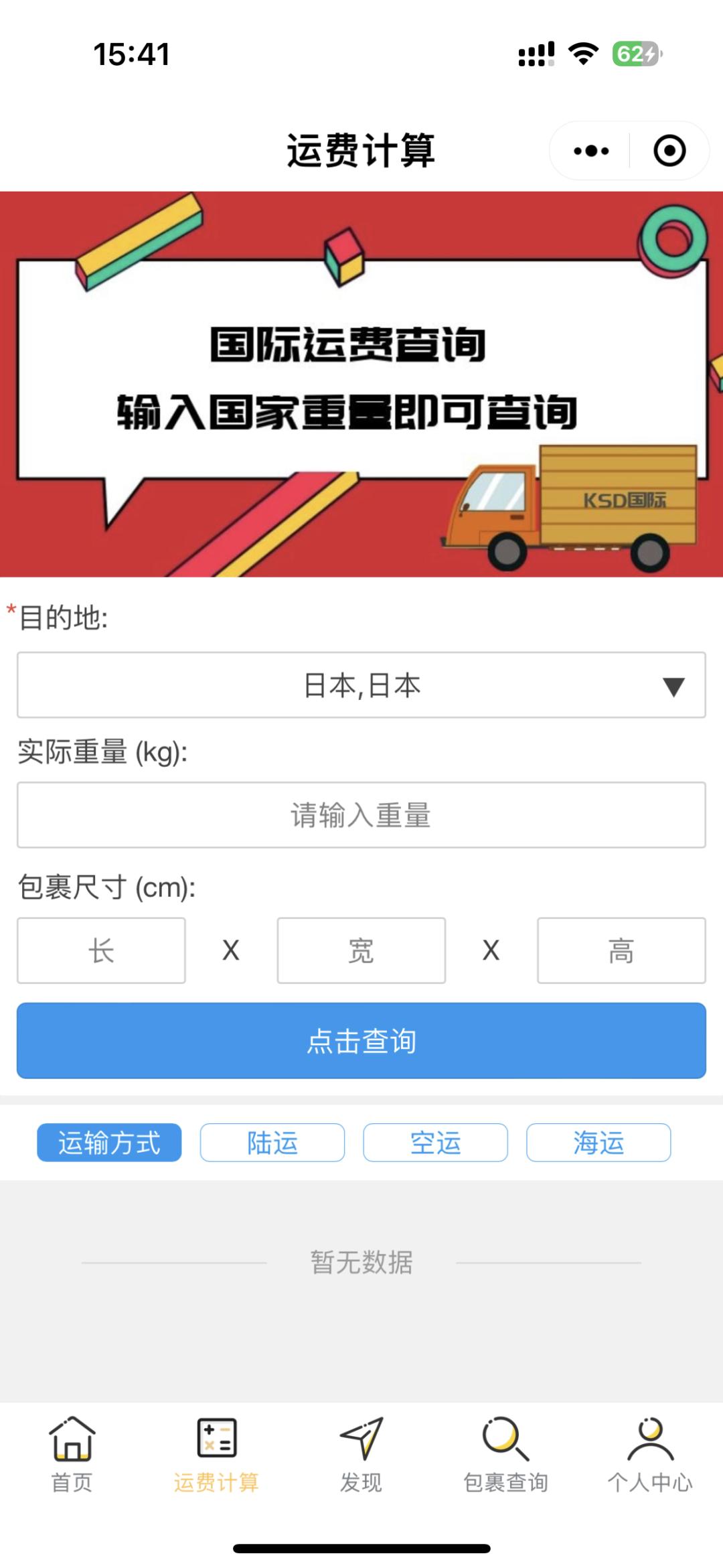Tap the 暂无数据 empty result area
Viewport: 723px width, 1568px height.
point(361,1263)
